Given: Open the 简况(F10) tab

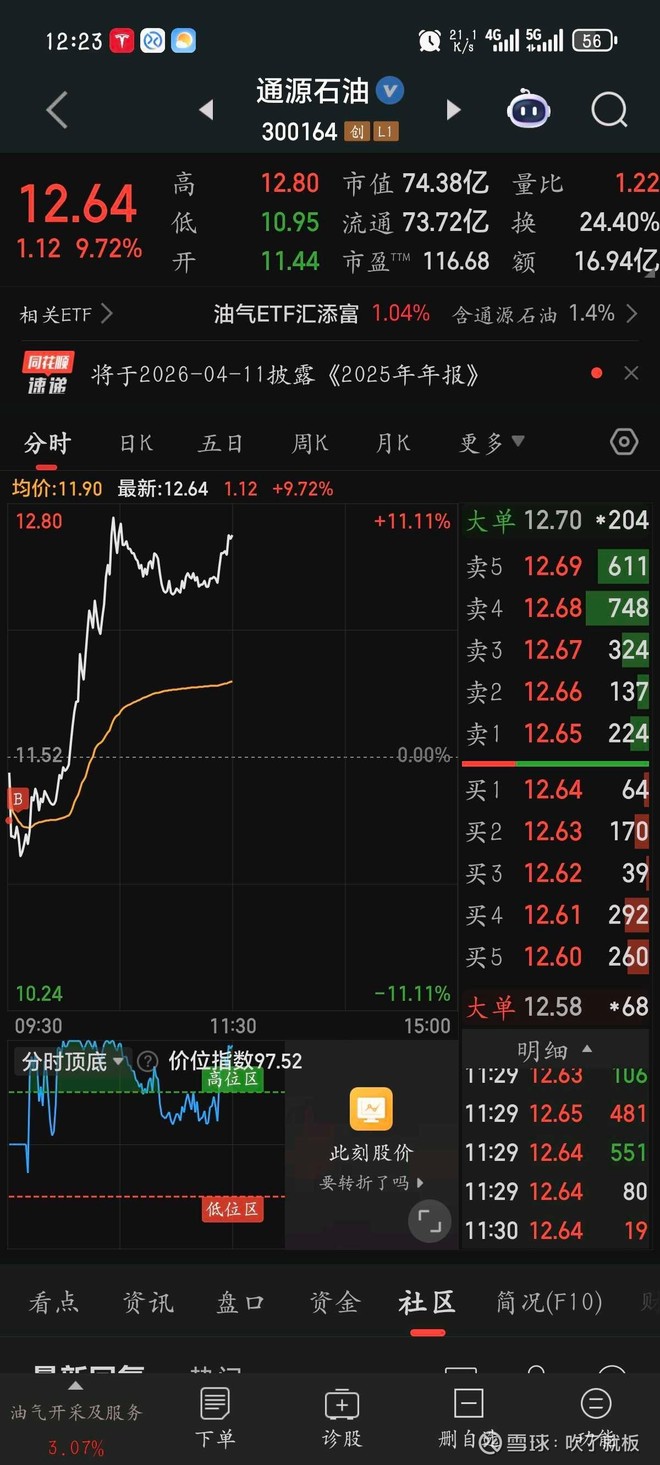Looking at the screenshot, I should tap(549, 1302).
